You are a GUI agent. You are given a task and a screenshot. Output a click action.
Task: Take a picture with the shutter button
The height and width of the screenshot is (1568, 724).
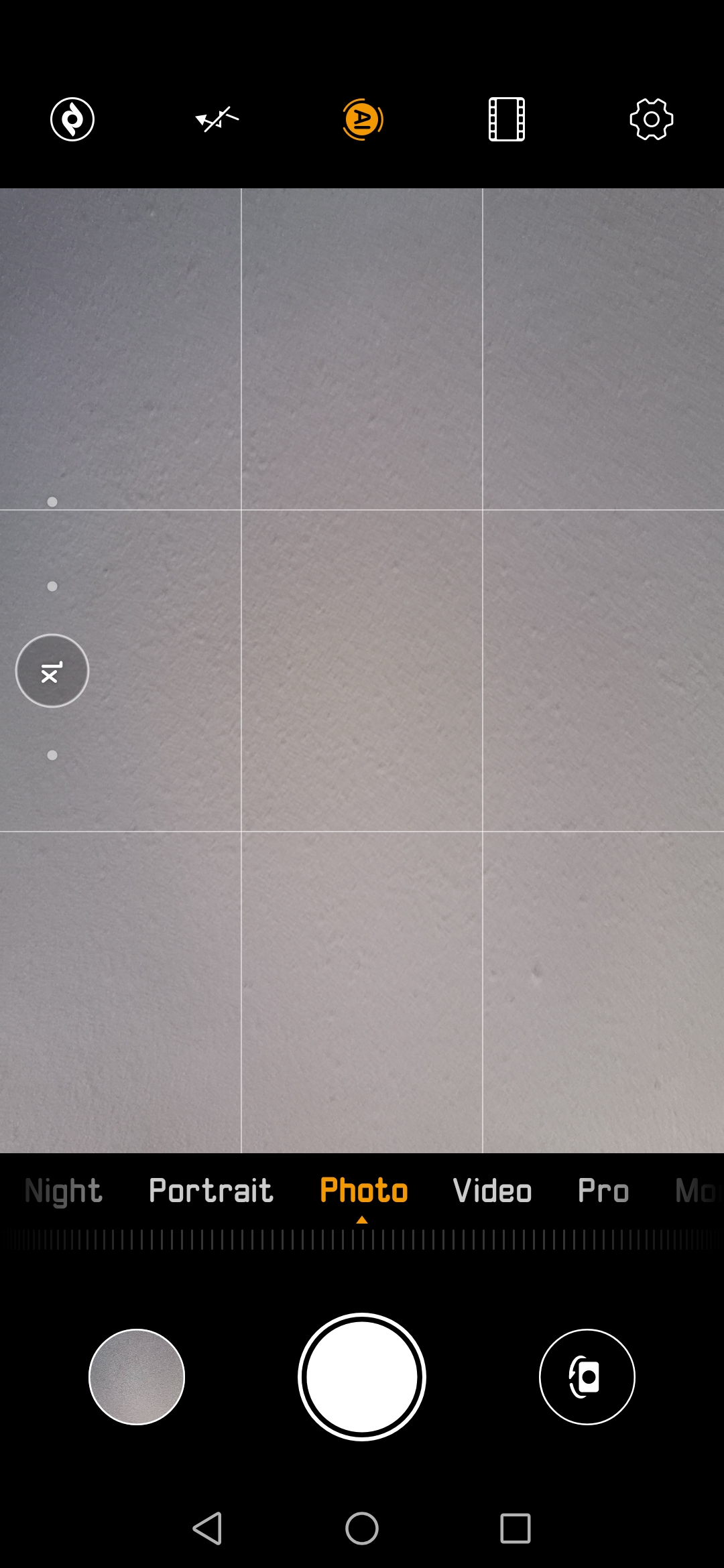(x=362, y=1376)
